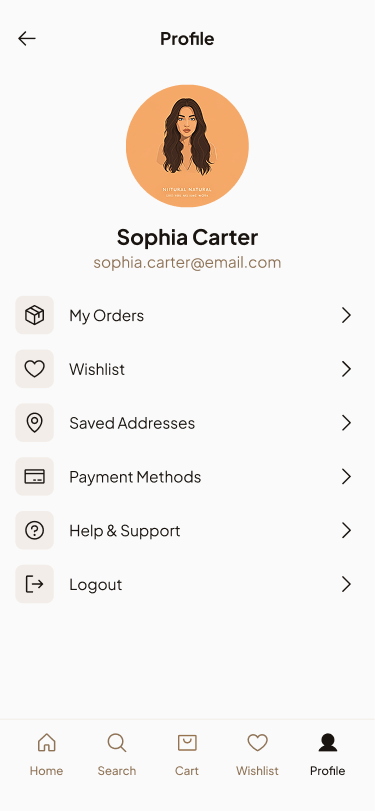The width and height of the screenshot is (375, 811).
Task: Go to the Cart tab
Action: pos(187,755)
